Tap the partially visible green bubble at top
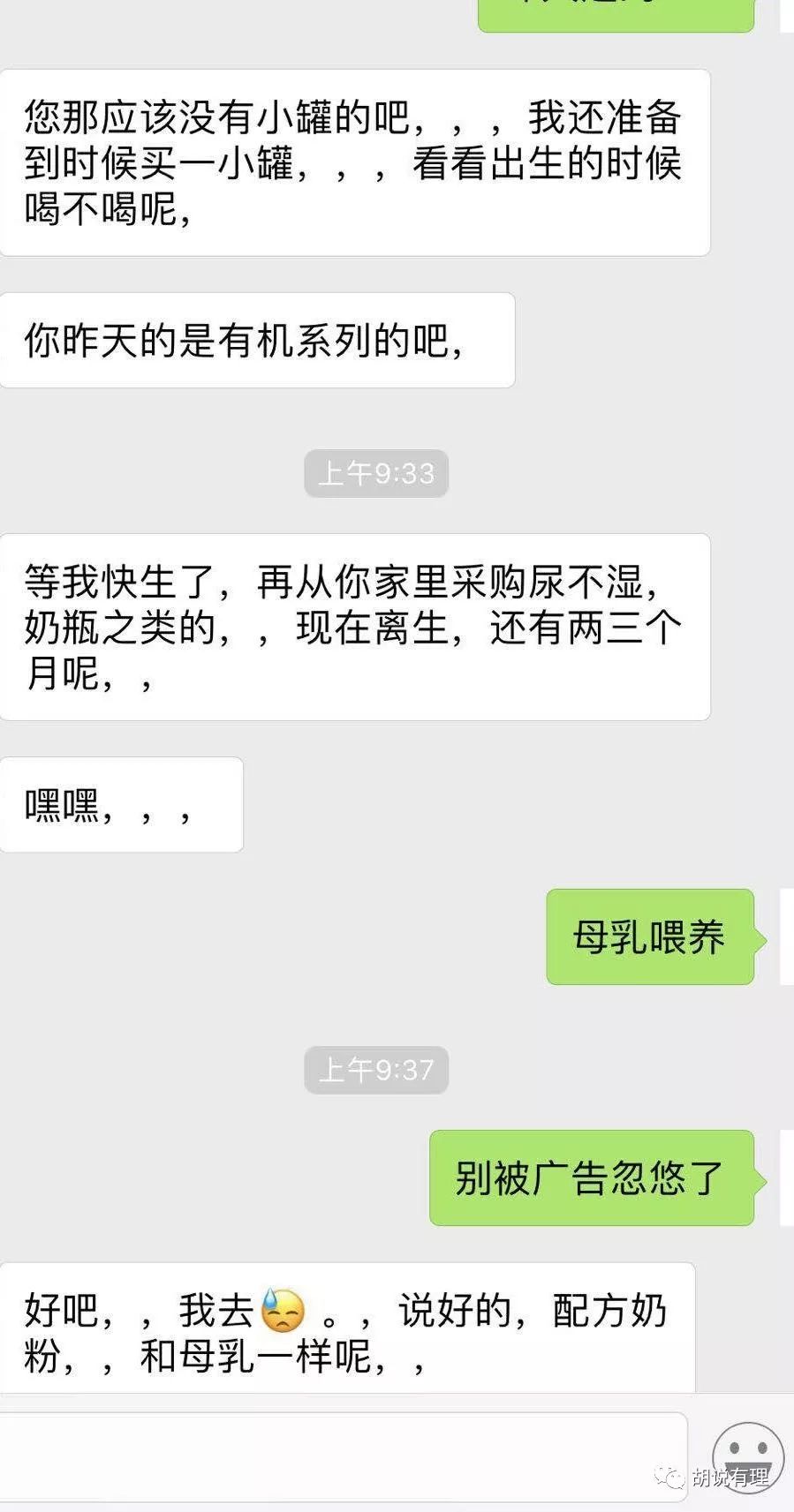The width and height of the screenshot is (794, 1512). pos(616,13)
